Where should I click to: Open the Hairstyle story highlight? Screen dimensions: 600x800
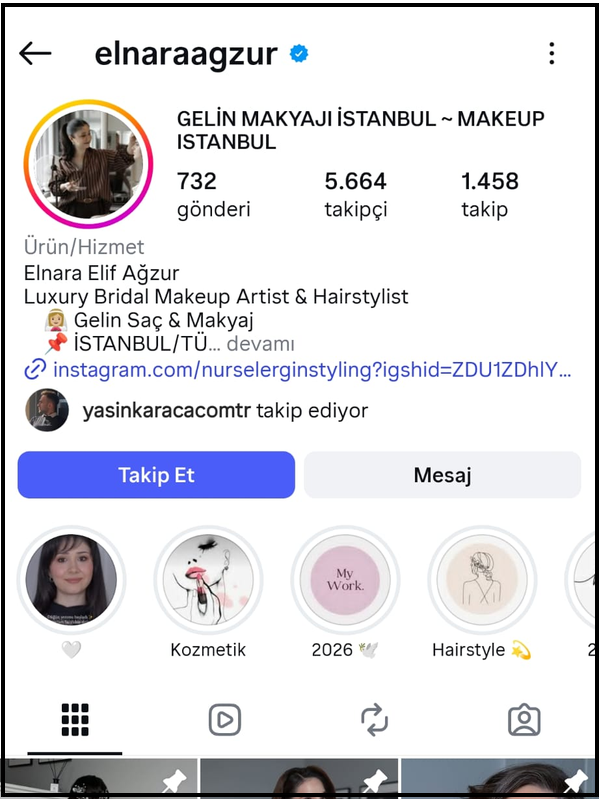(x=482, y=580)
